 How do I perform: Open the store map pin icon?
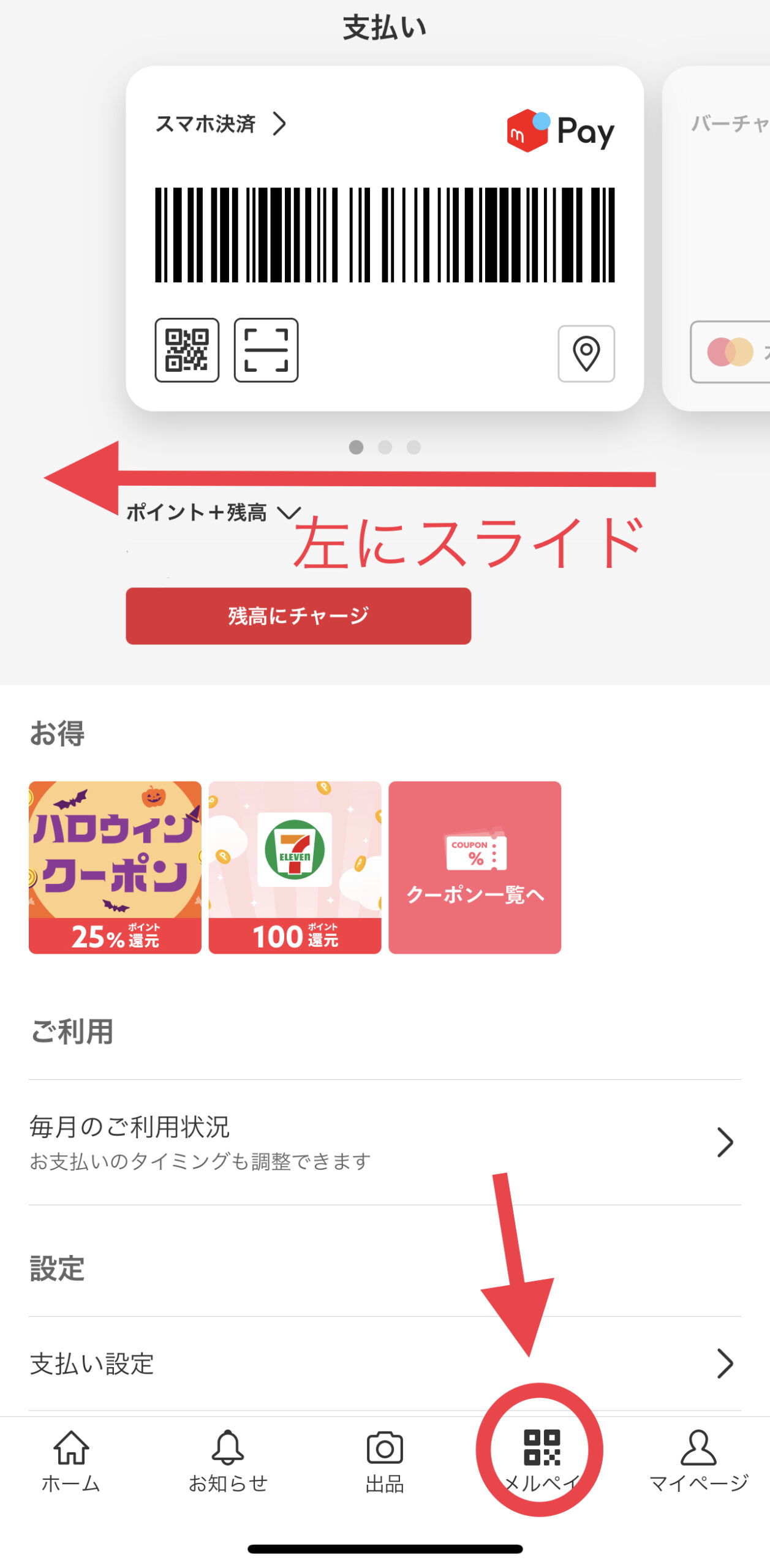586,353
